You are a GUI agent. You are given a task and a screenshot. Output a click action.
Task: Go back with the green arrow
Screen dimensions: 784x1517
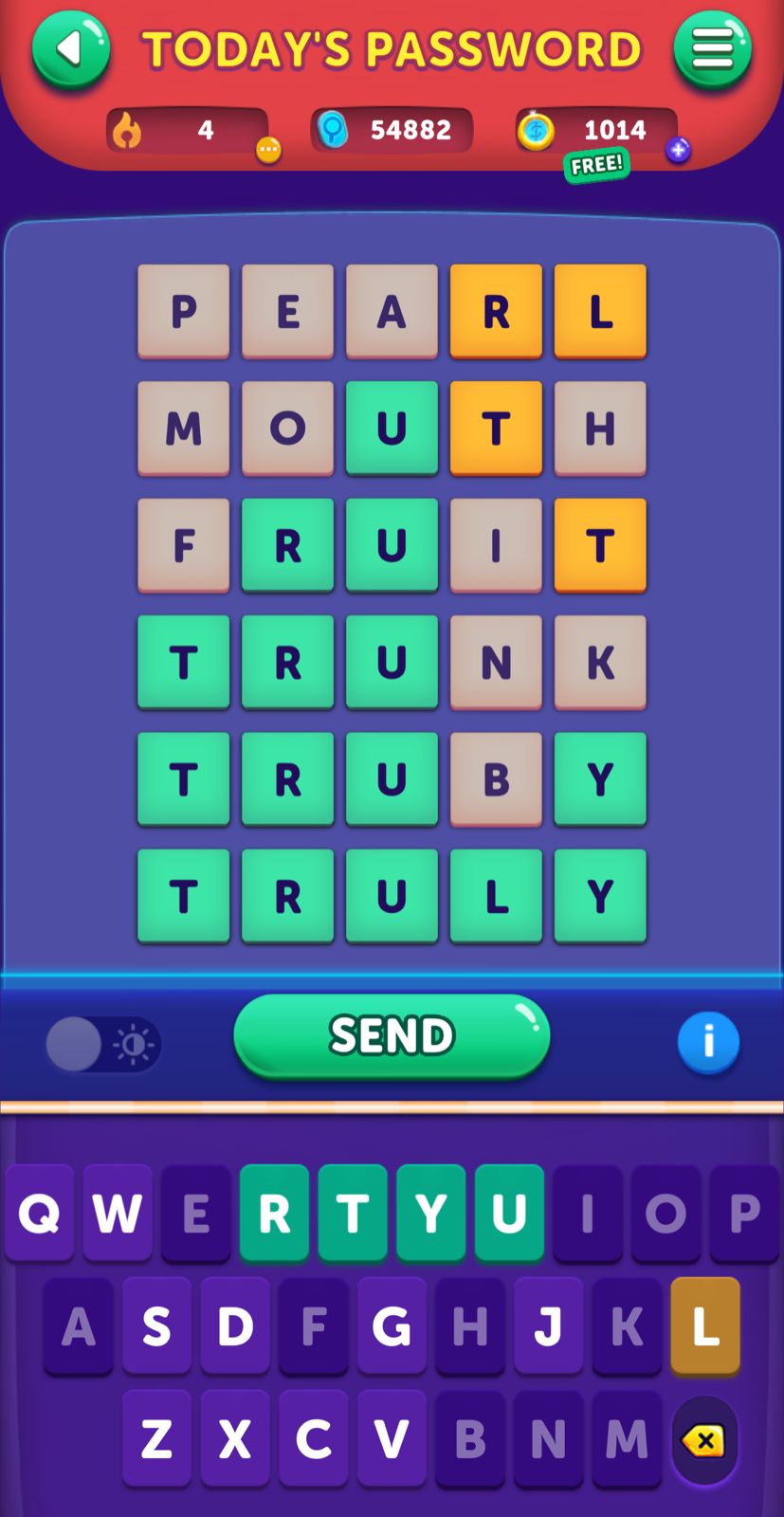[70, 49]
